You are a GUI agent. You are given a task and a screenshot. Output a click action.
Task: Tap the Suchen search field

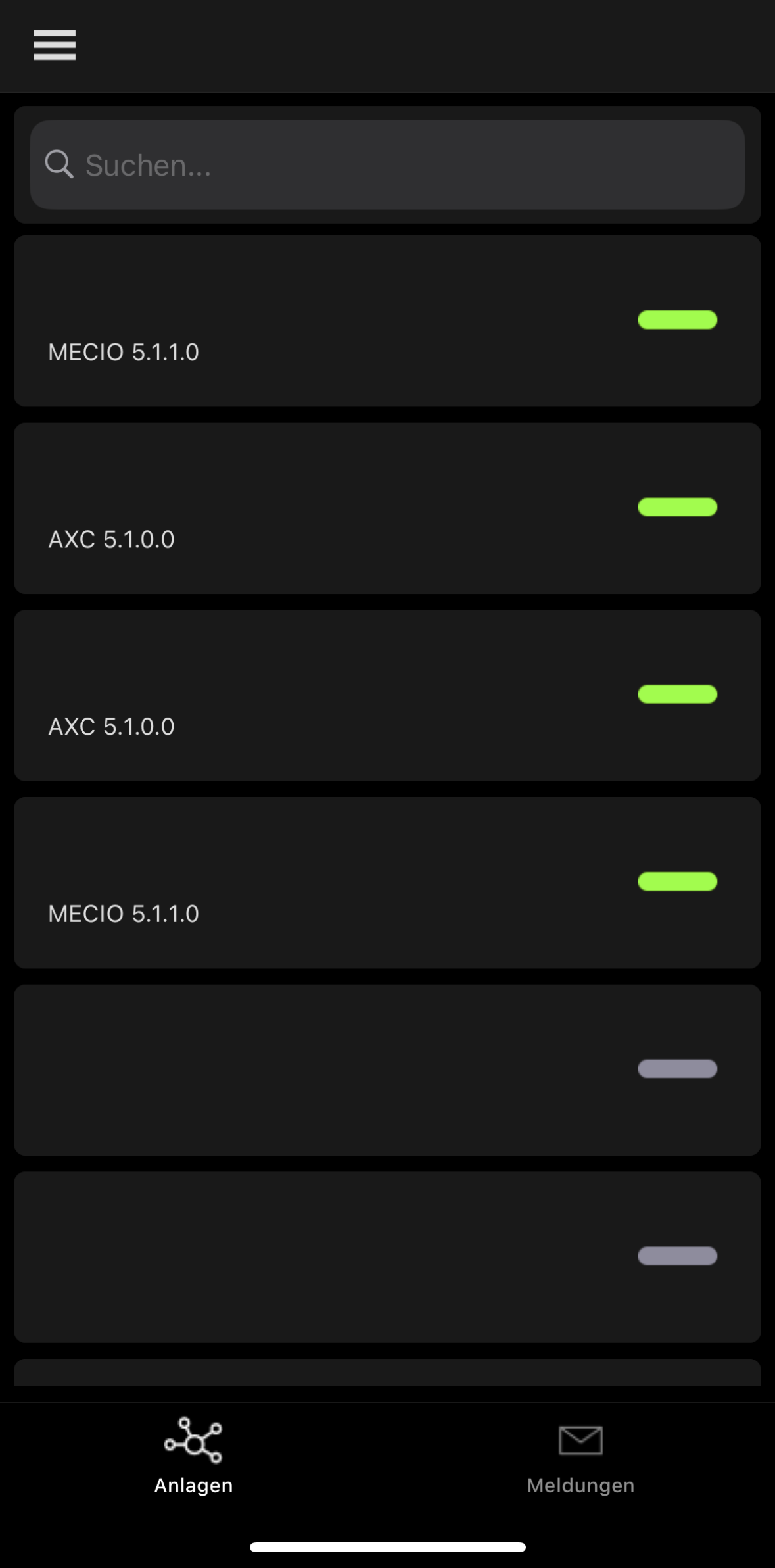click(387, 164)
